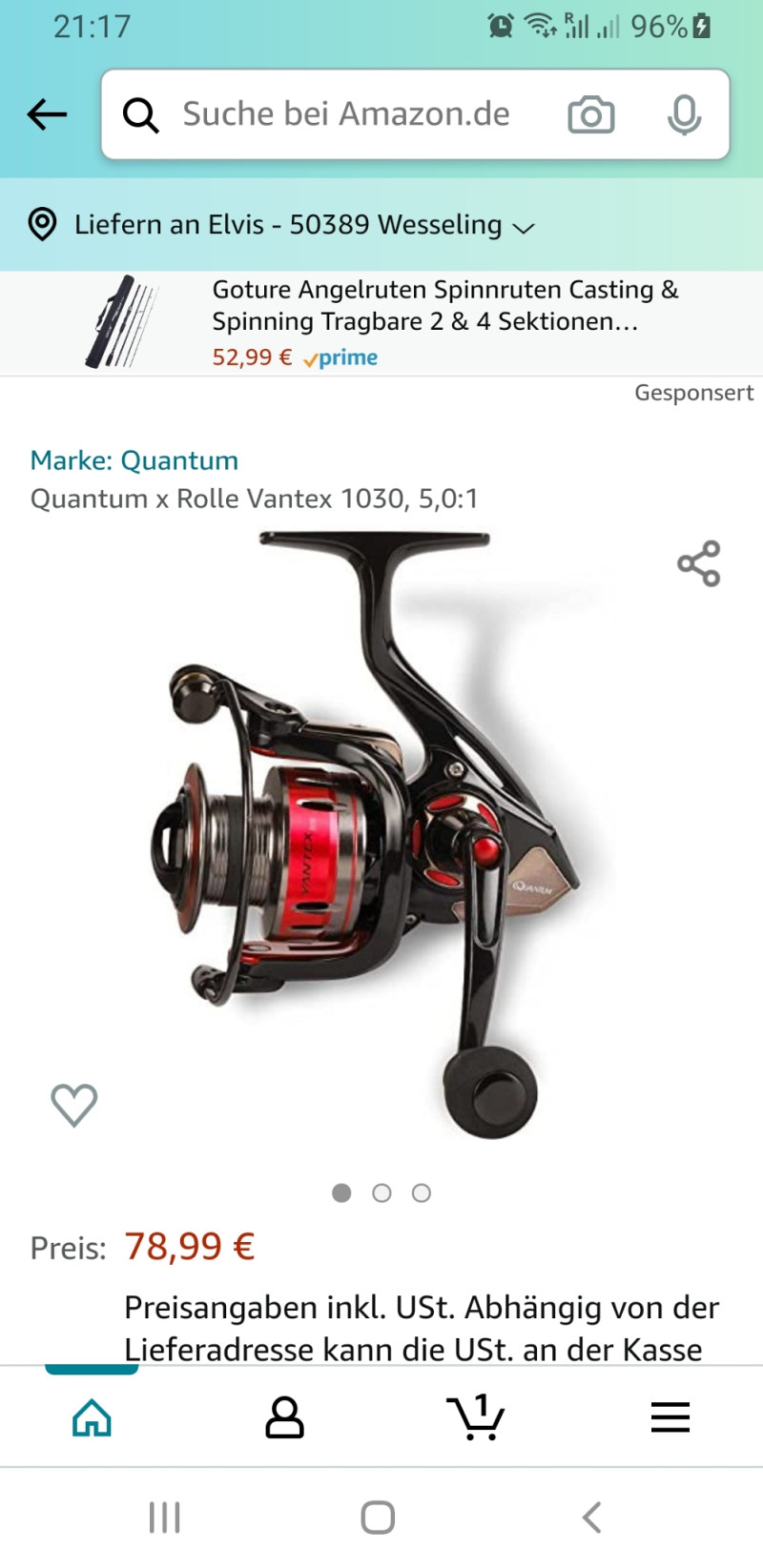Open the hamburger menu tab
Viewport: 763px width, 1568px height.
coord(670,1417)
